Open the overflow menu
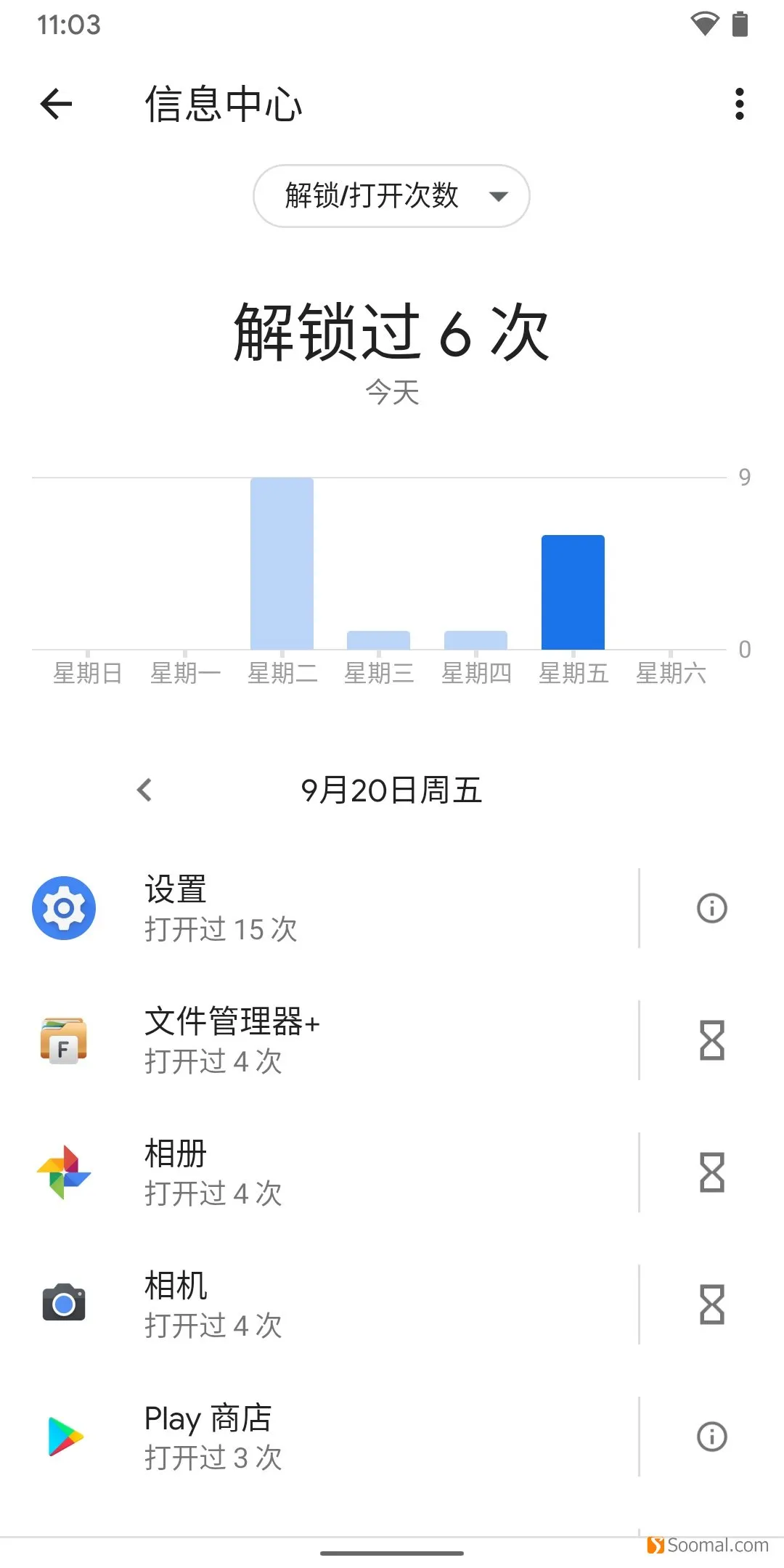The image size is (784, 1568). point(739,104)
